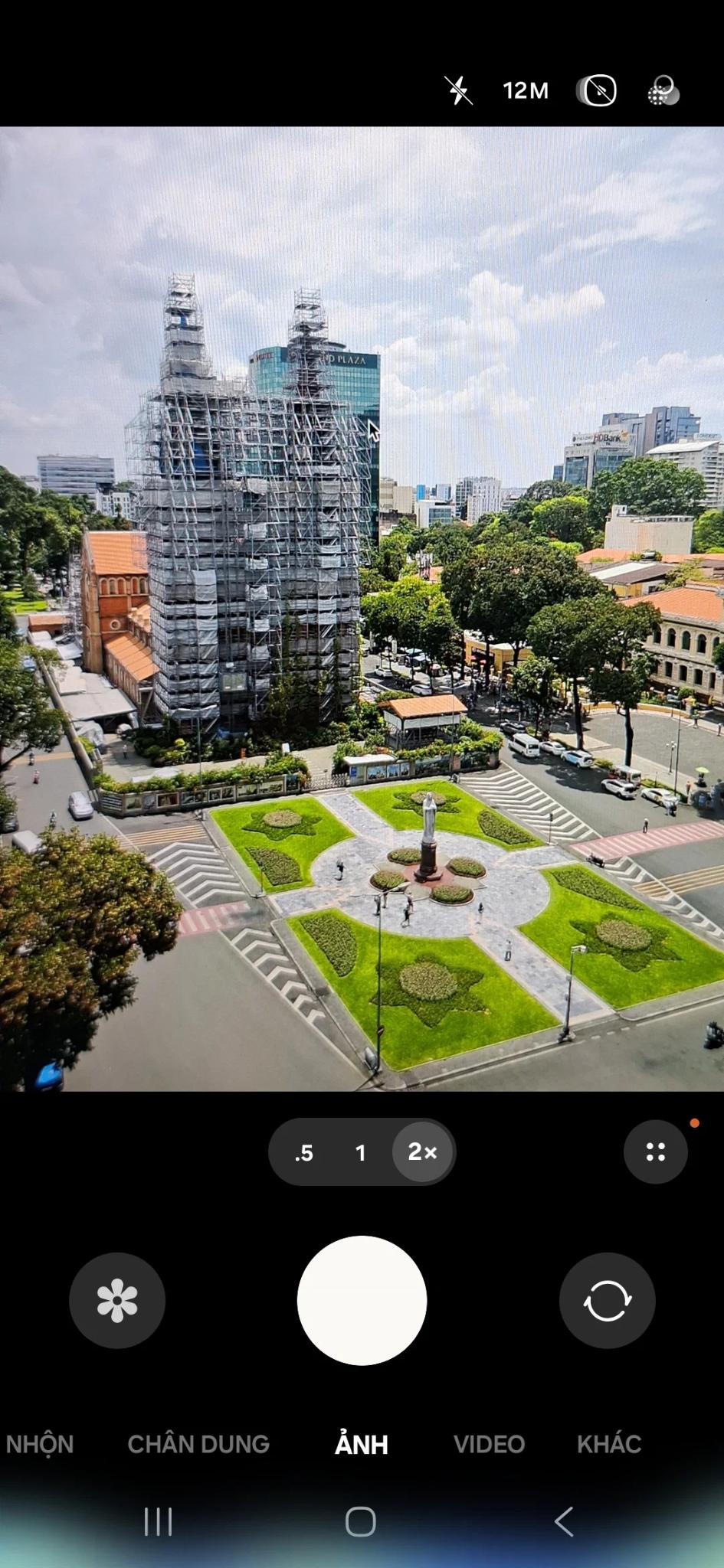724x1568 pixels.
Task: Open the Khác modes tab
Action: point(609,1444)
